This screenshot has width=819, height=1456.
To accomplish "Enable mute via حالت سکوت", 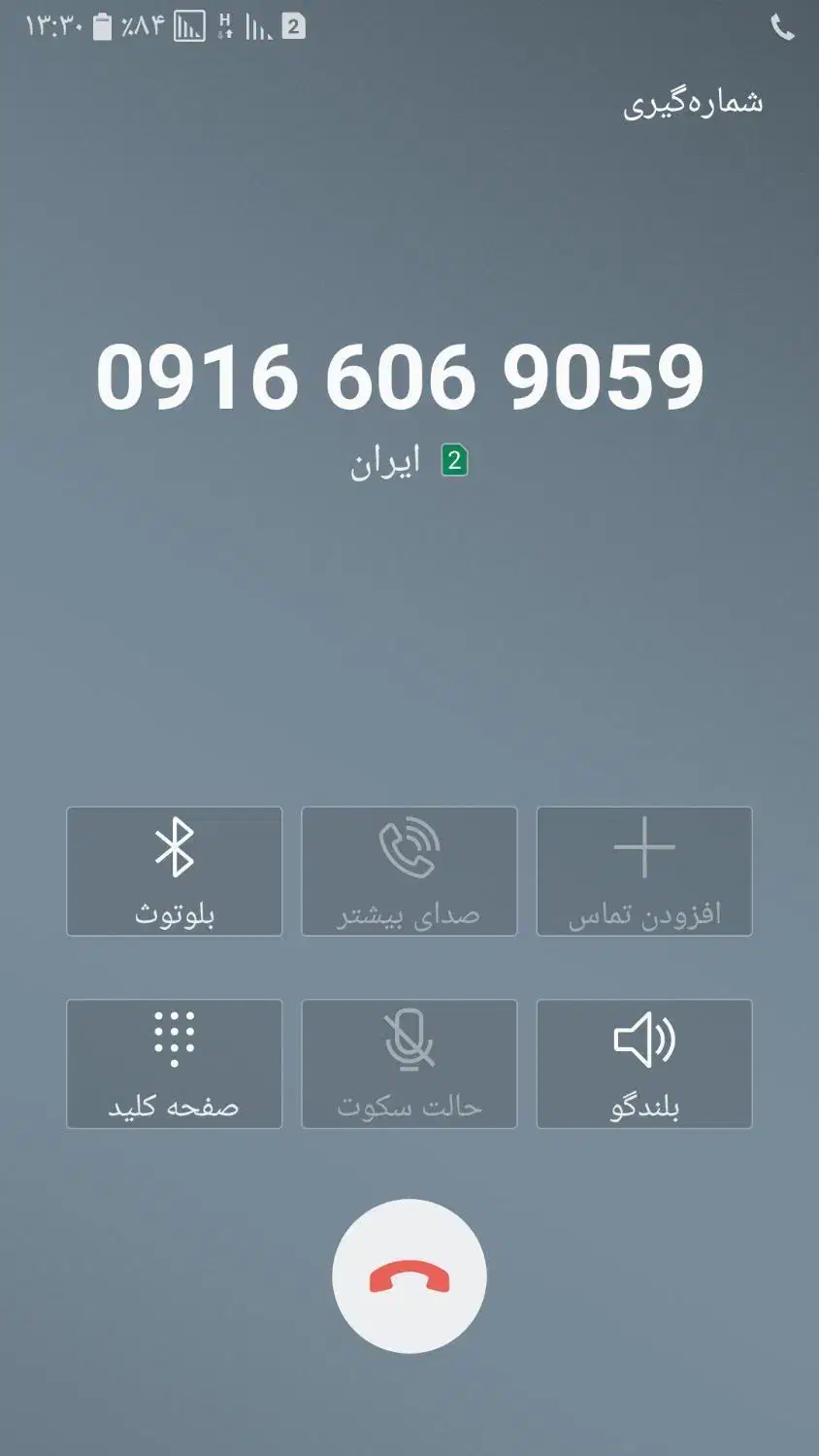I will point(409,1064).
